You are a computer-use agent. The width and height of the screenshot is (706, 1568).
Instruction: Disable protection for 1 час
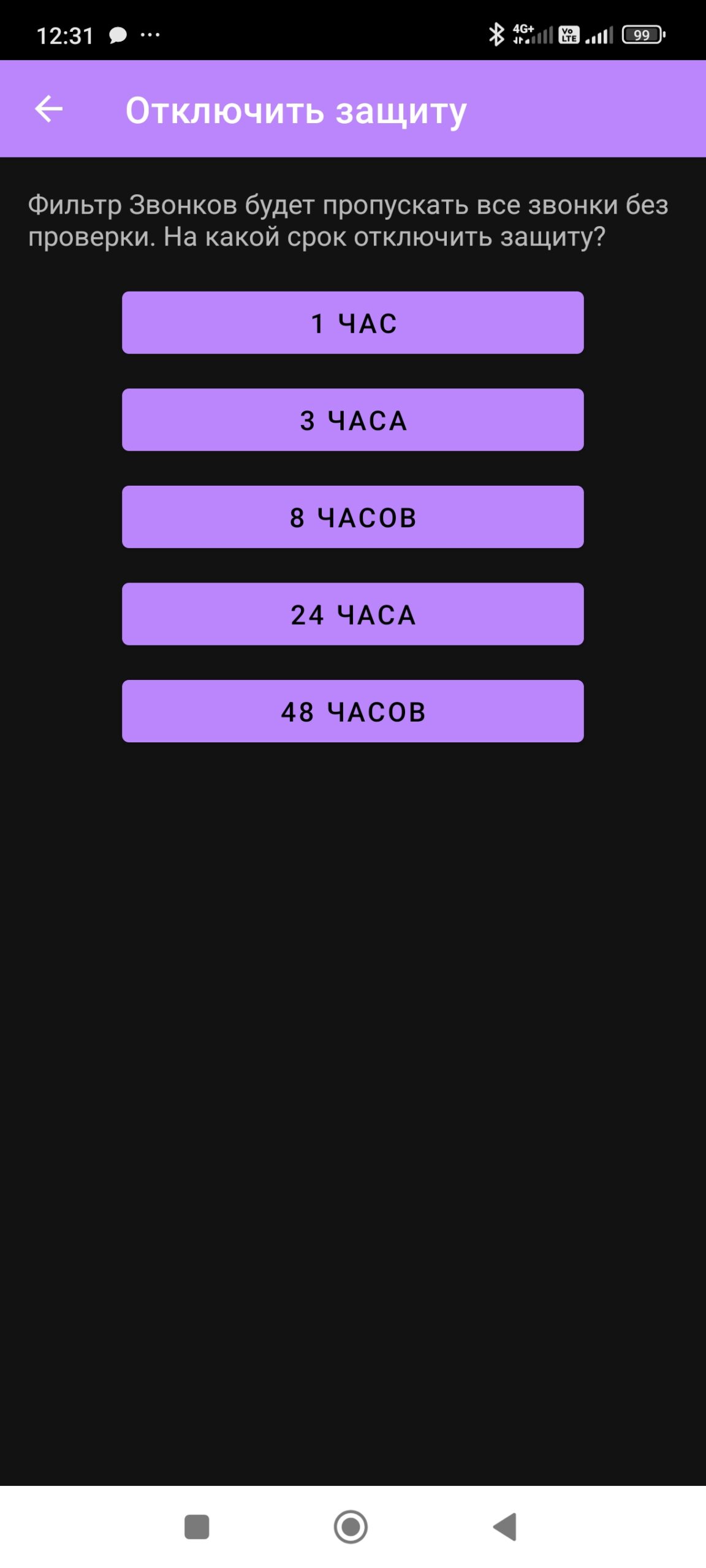click(x=353, y=323)
